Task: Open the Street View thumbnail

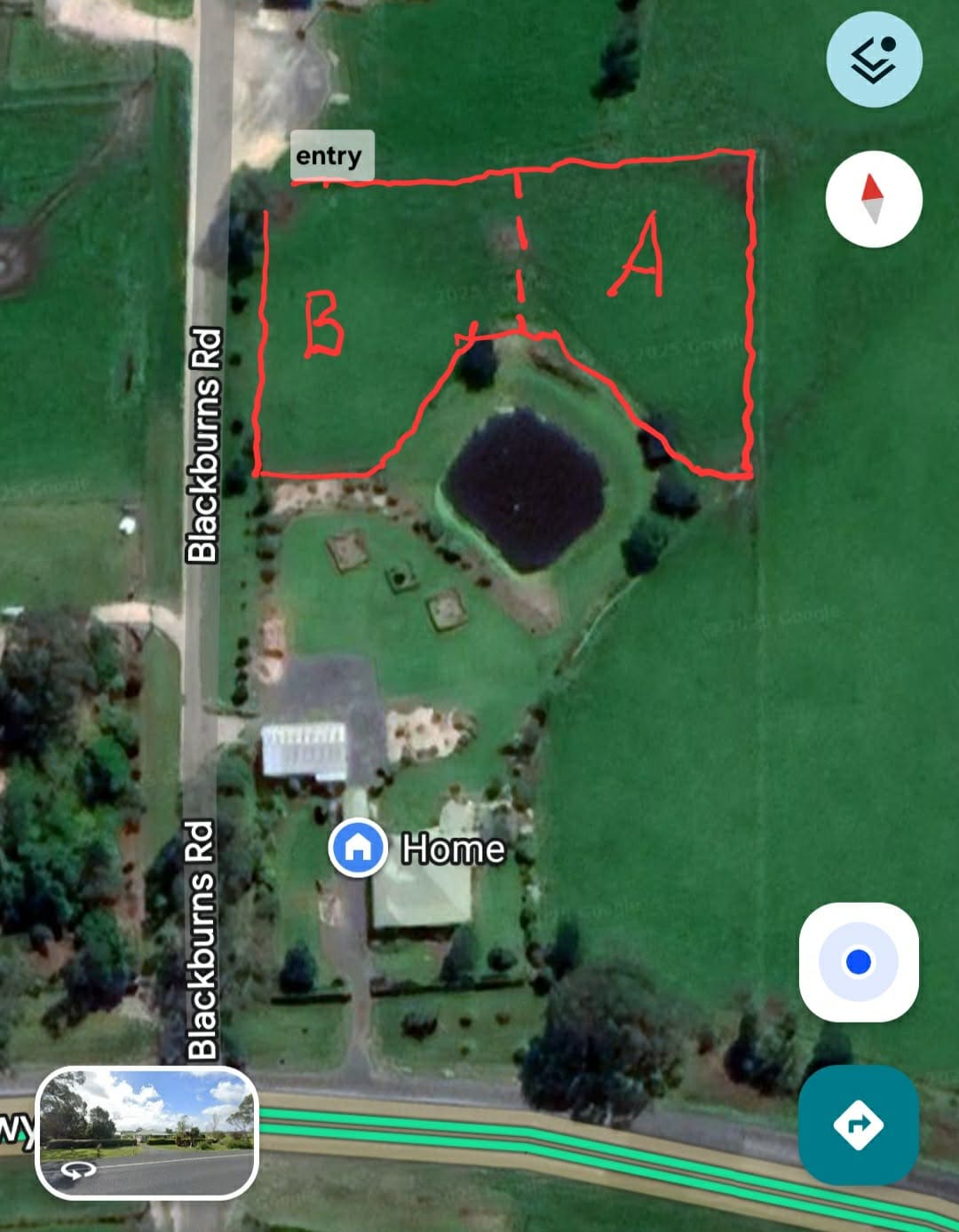Action: point(147,1132)
